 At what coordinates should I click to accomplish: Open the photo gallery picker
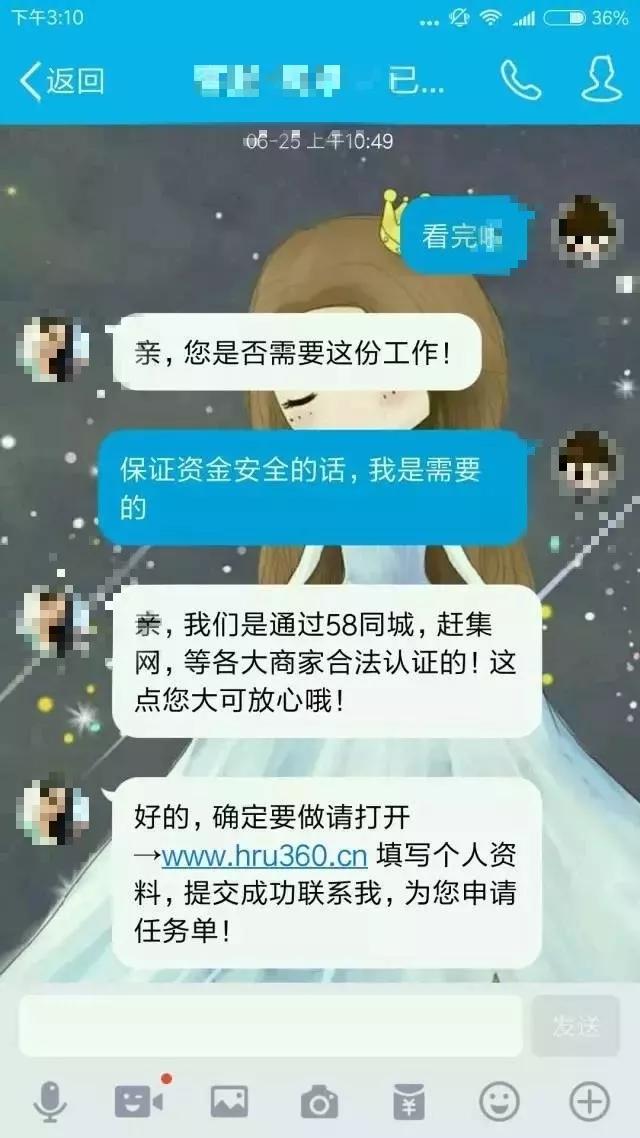coord(229,1102)
